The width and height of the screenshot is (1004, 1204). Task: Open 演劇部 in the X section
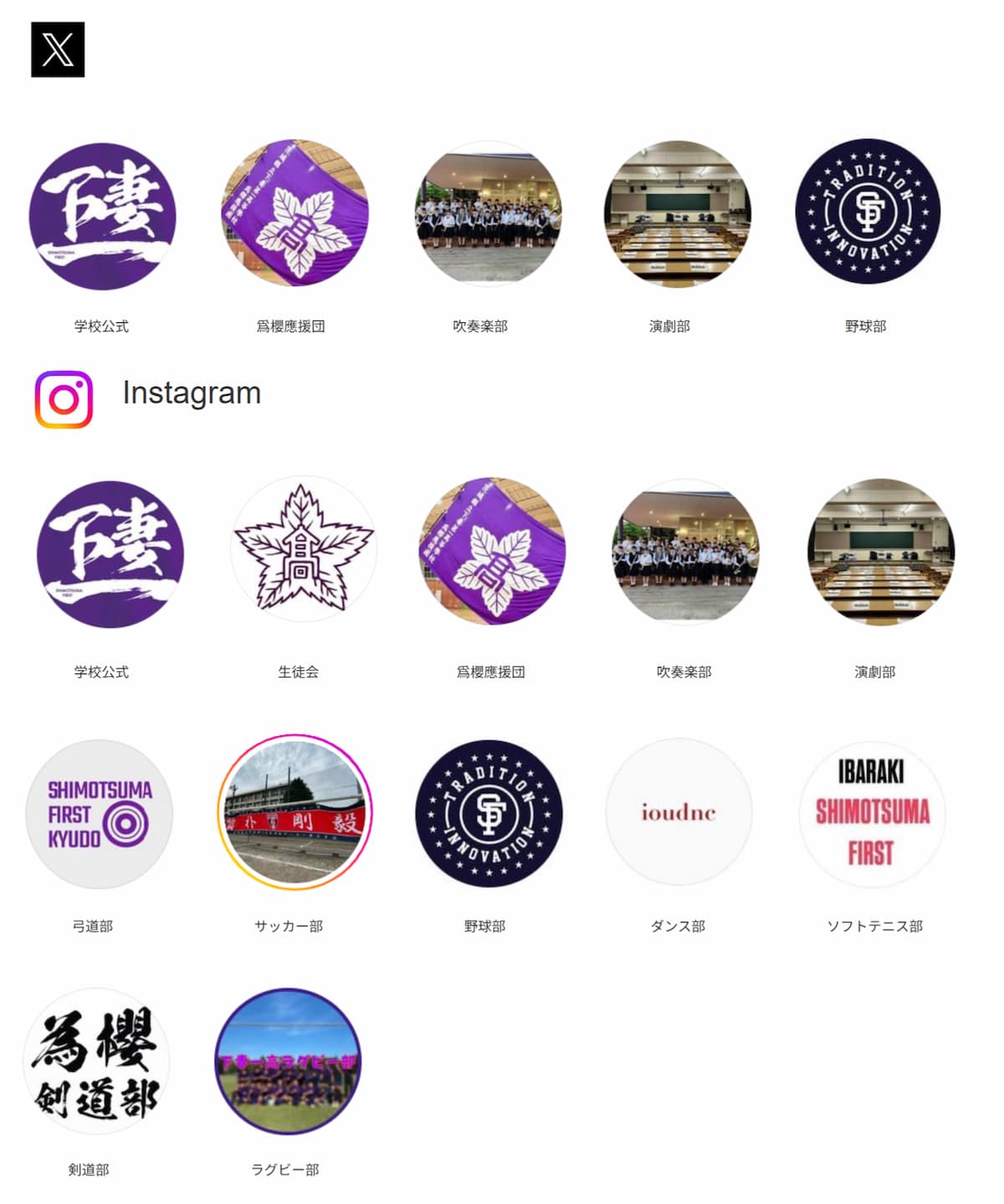(x=678, y=213)
